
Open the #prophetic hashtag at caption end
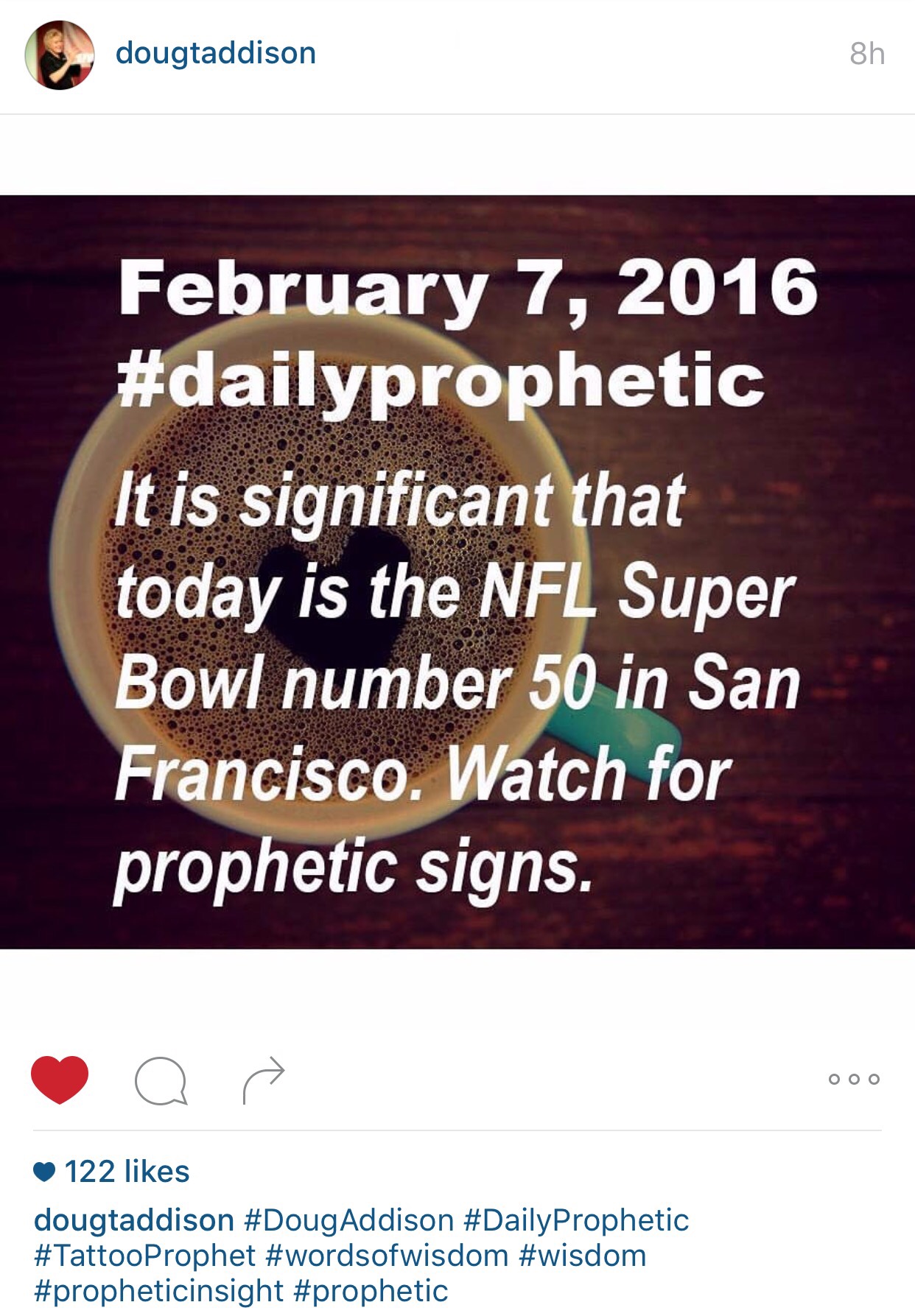coord(371,1291)
